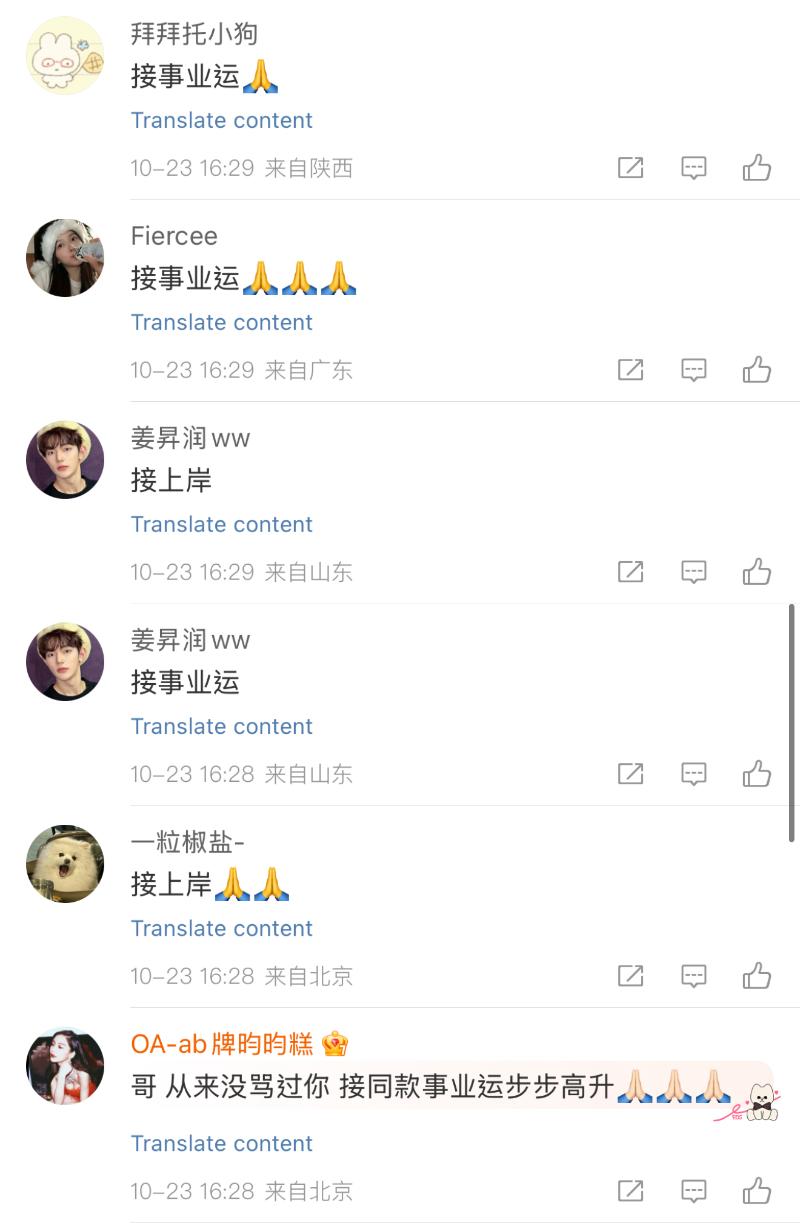The image size is (800, 1223).
Task: Open 一粒椒盐- profile avatar
Action: coord(65,863)
